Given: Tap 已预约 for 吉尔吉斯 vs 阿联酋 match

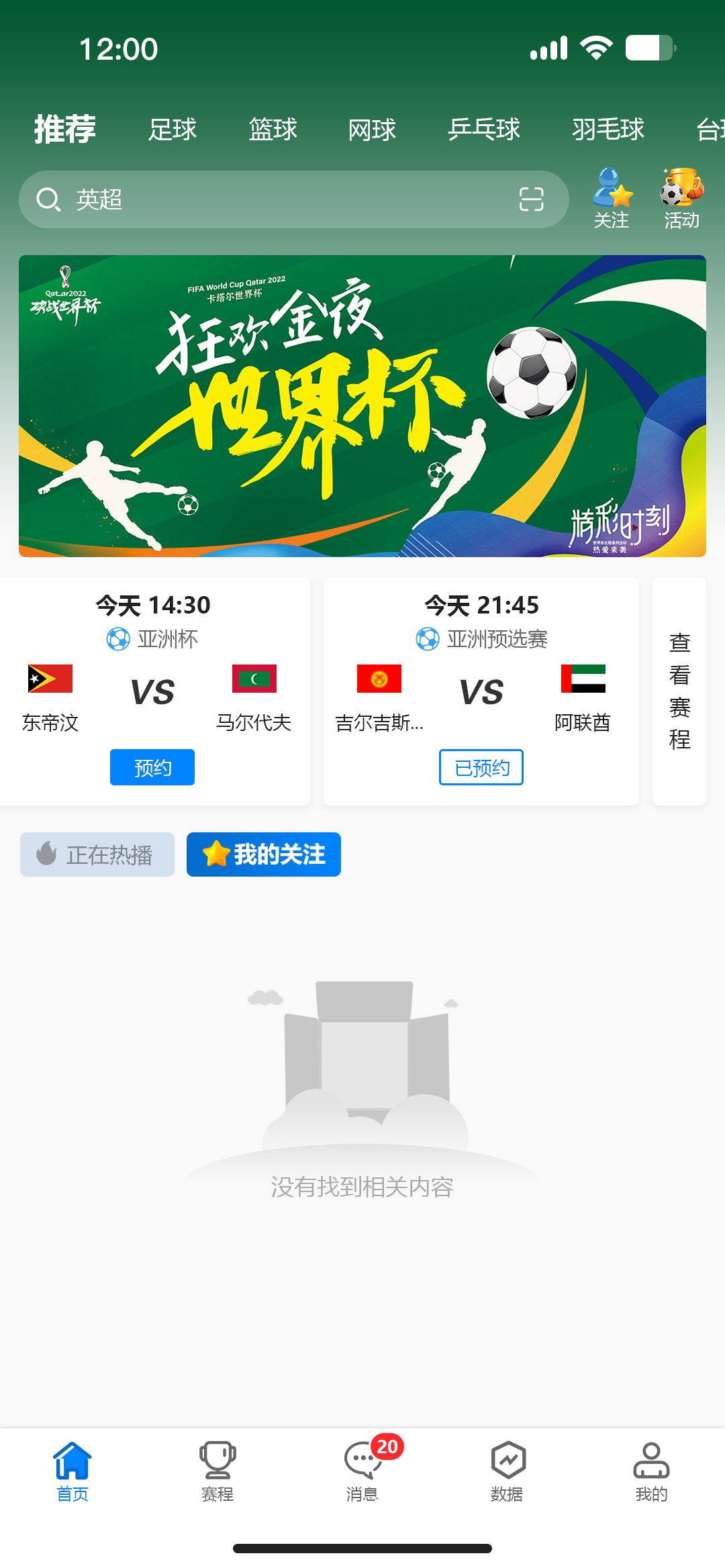Looking at the screenshot, I should point(481,767).
